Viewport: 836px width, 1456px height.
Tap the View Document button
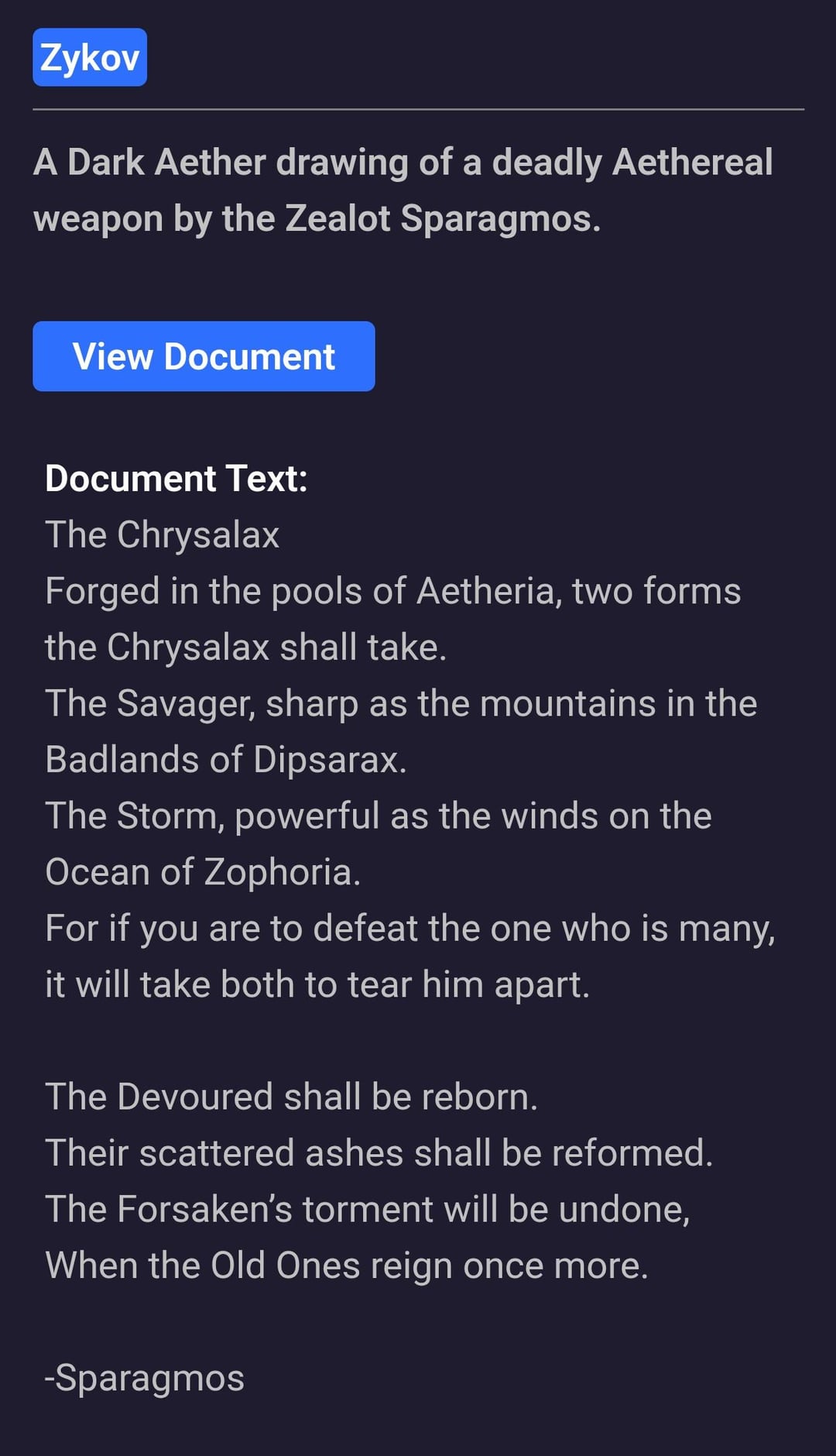click(204, 356)
